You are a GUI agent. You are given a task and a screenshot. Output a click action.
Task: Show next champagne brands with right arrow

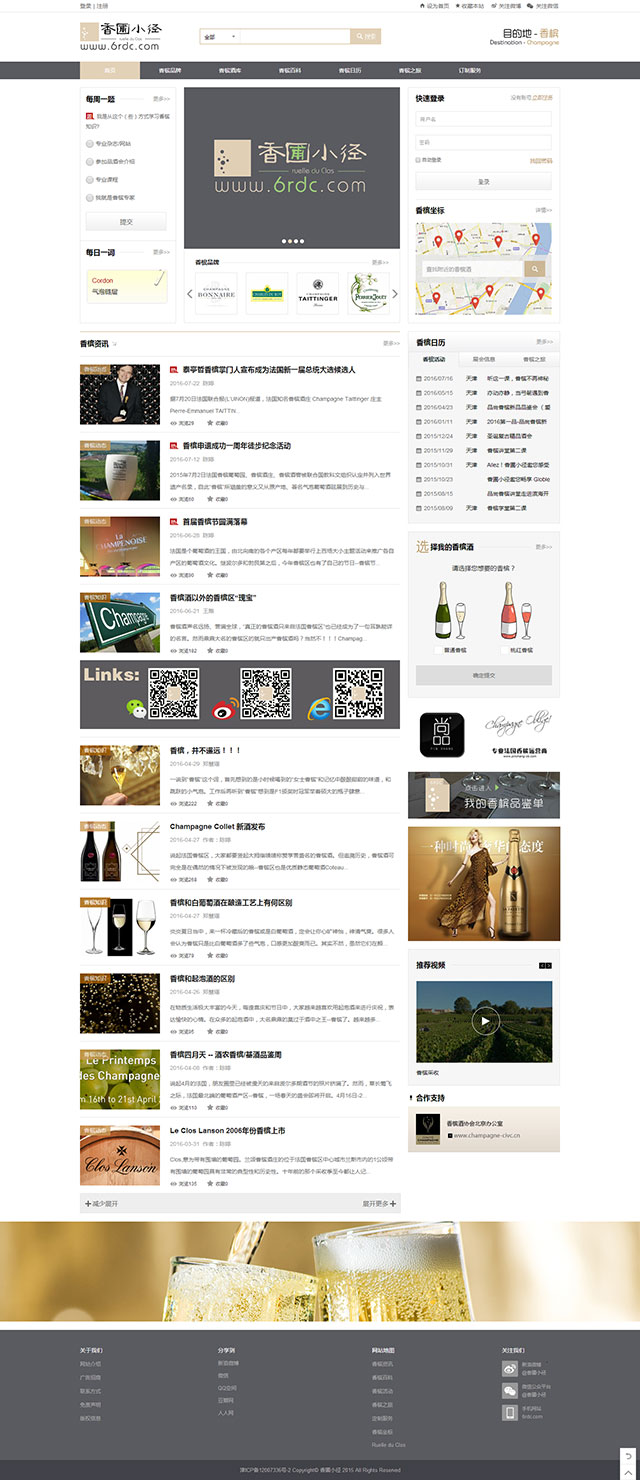click(x=394, y=294)
